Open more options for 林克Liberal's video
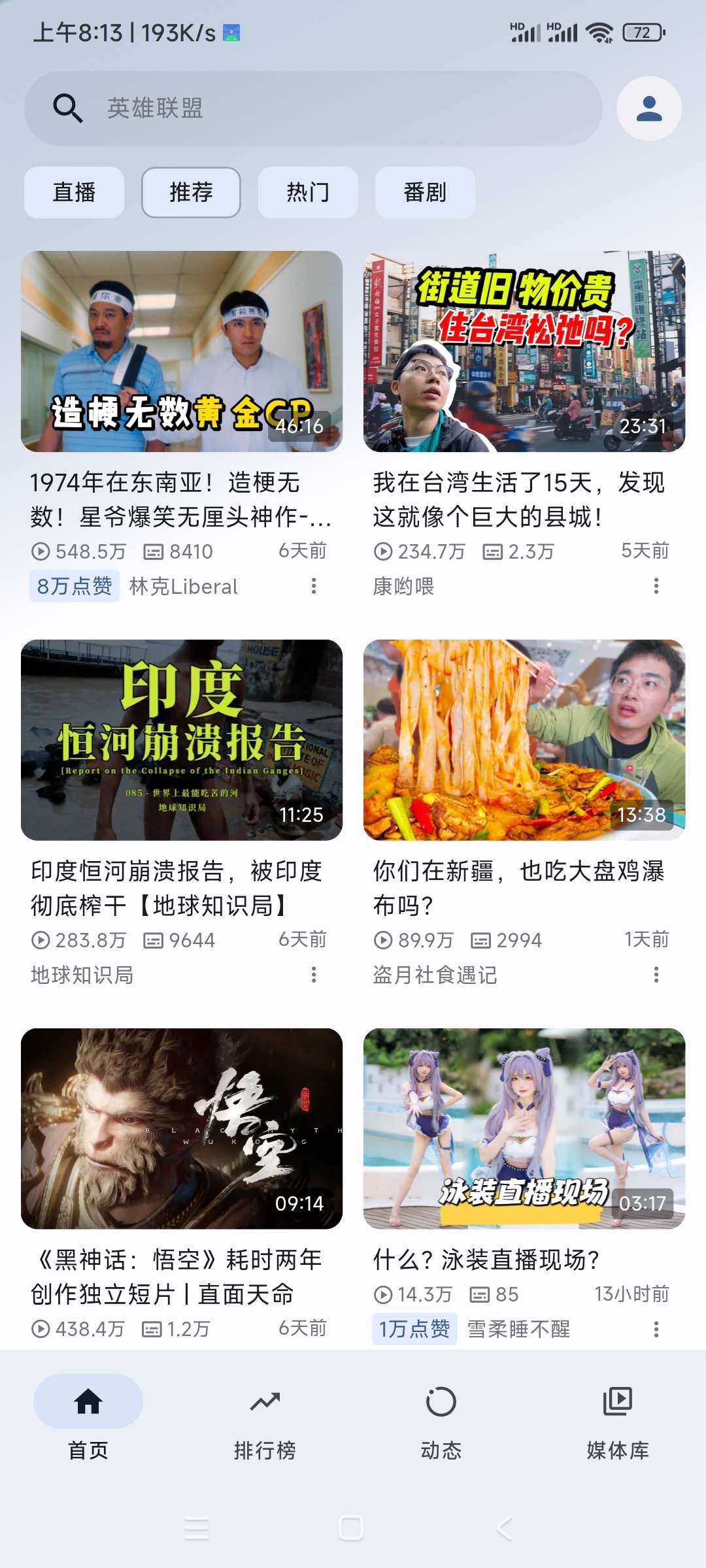This screenshot has height=1568, width=706. pos(314,586)
